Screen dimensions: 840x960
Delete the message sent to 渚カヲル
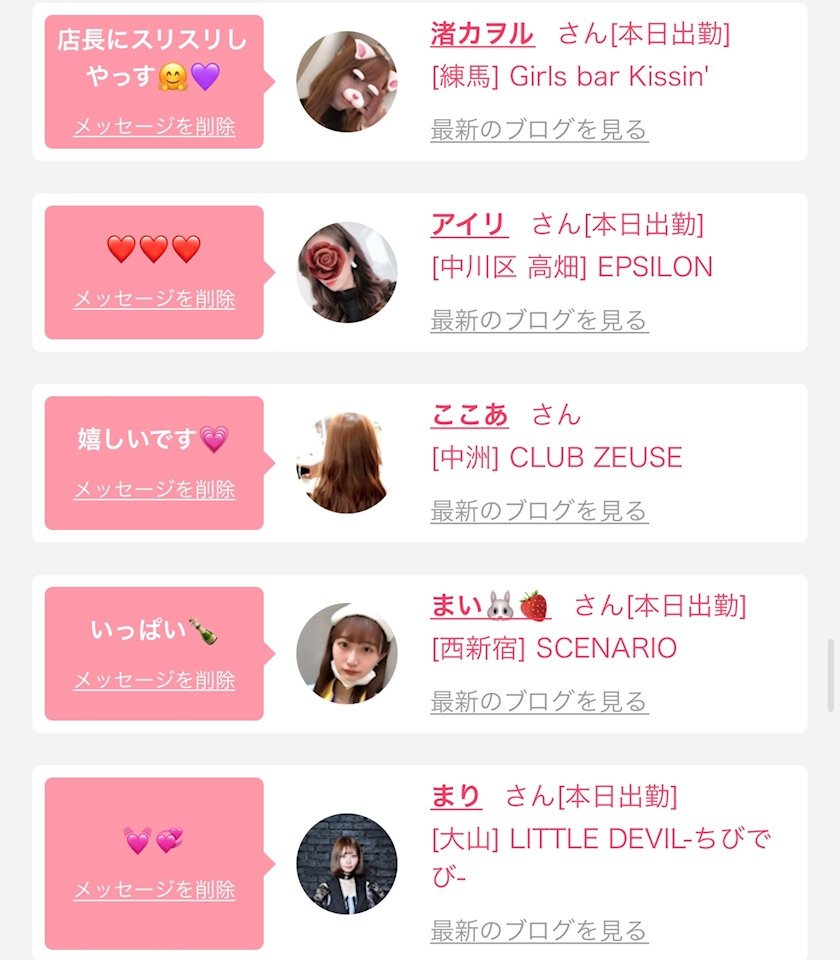pyautogui.click(x=154, y=127)
